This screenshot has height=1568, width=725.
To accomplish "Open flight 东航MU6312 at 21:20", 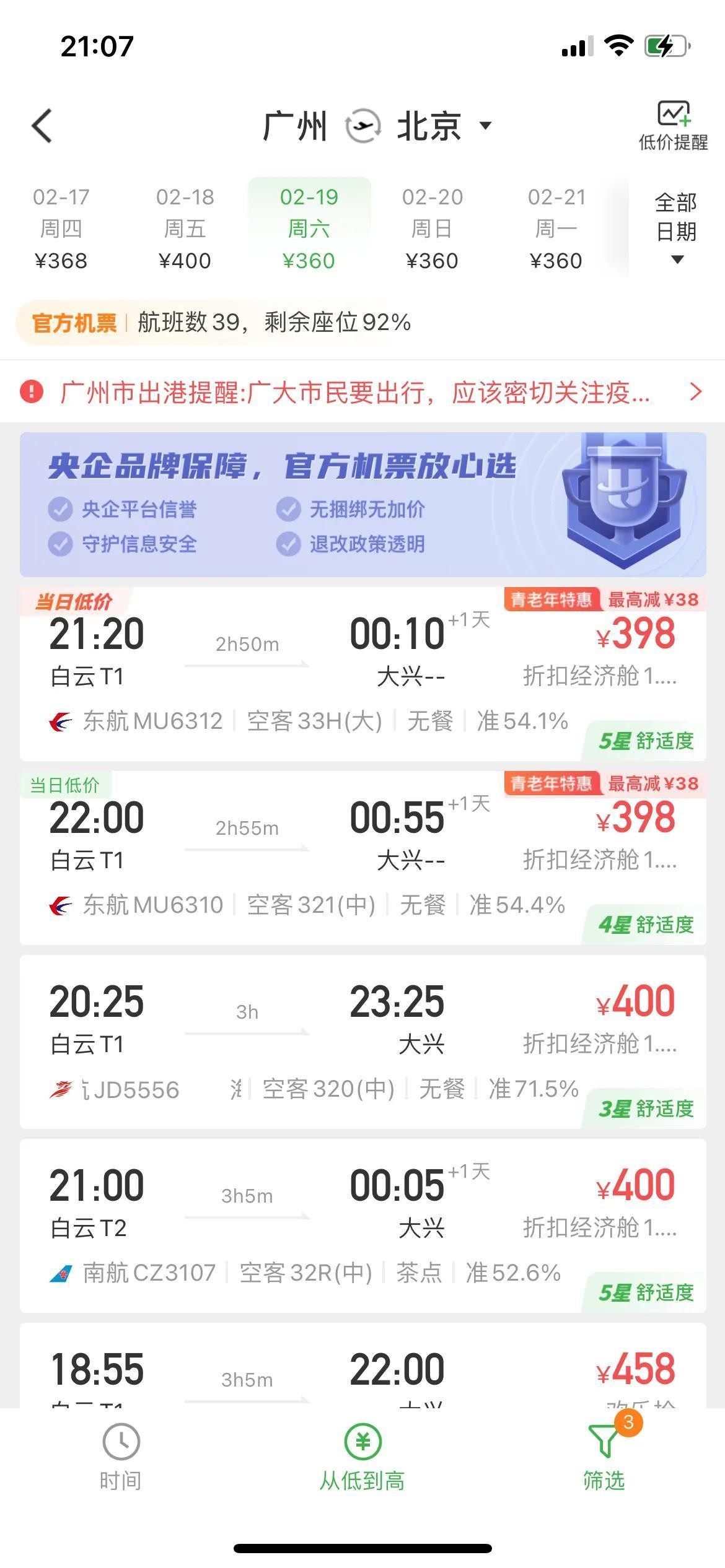I will (x=362, y=675).
